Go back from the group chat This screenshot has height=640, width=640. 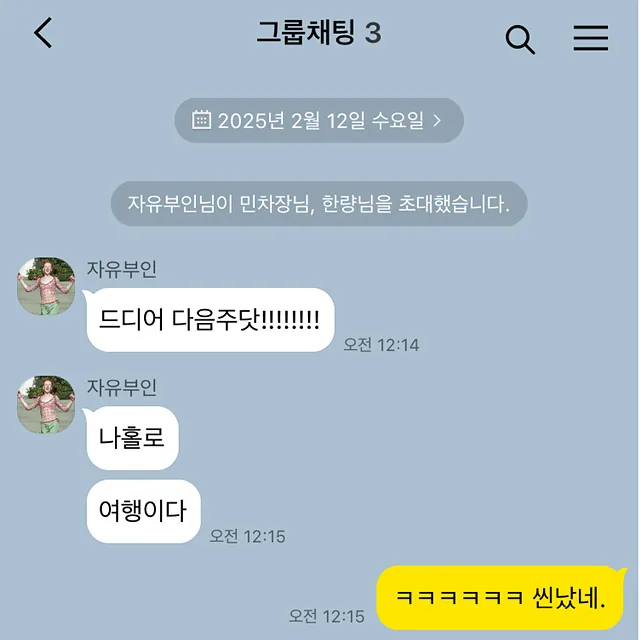(42, 34)
